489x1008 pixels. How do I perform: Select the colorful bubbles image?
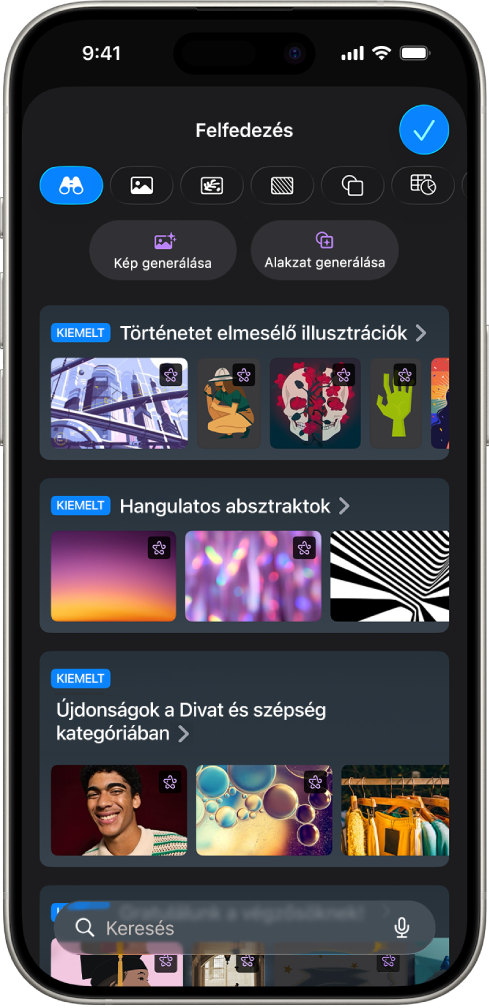click(264, 810)
